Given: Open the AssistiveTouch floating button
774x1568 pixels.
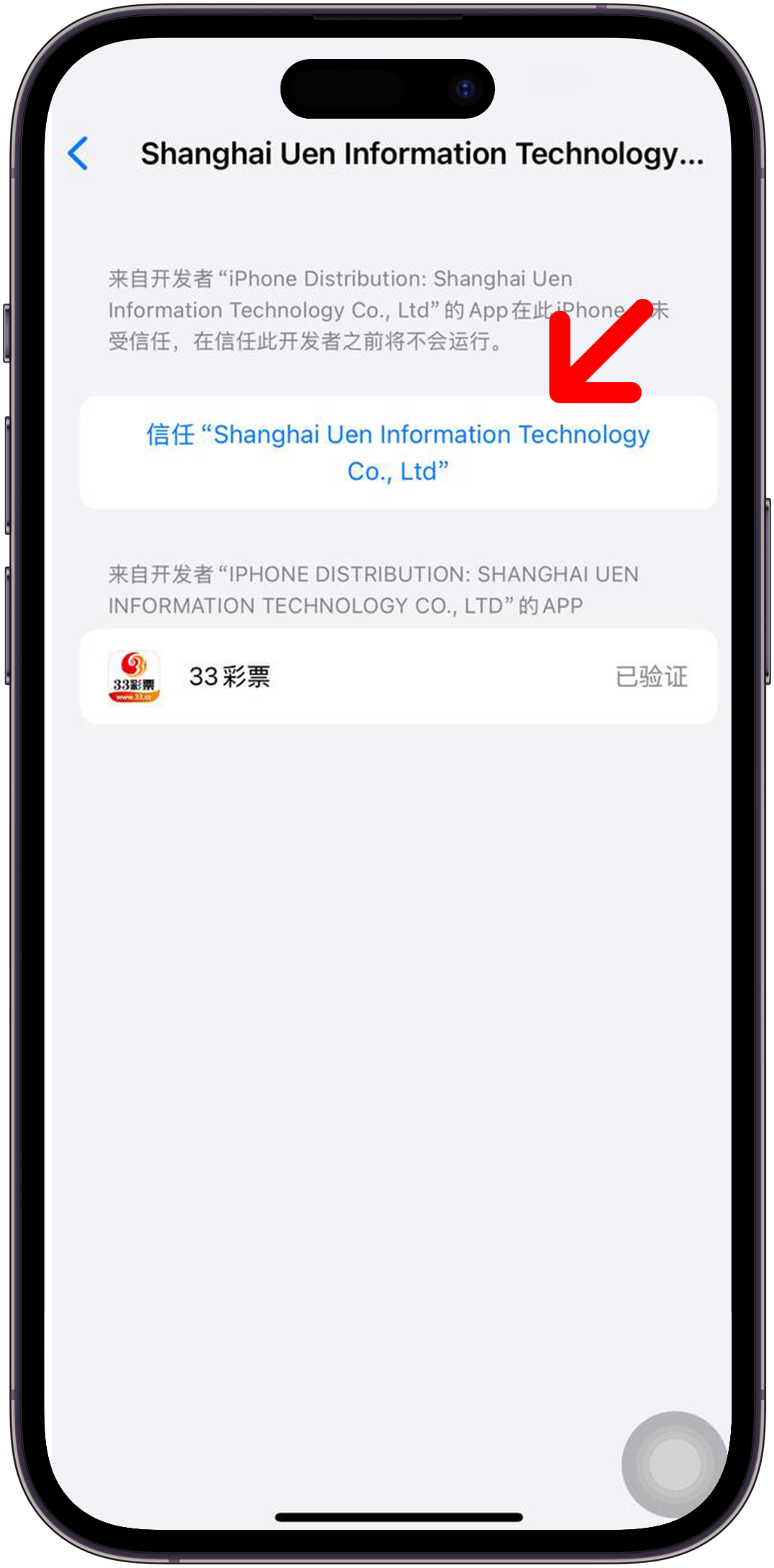Looking at the screenshot, I should [674, 1463].
